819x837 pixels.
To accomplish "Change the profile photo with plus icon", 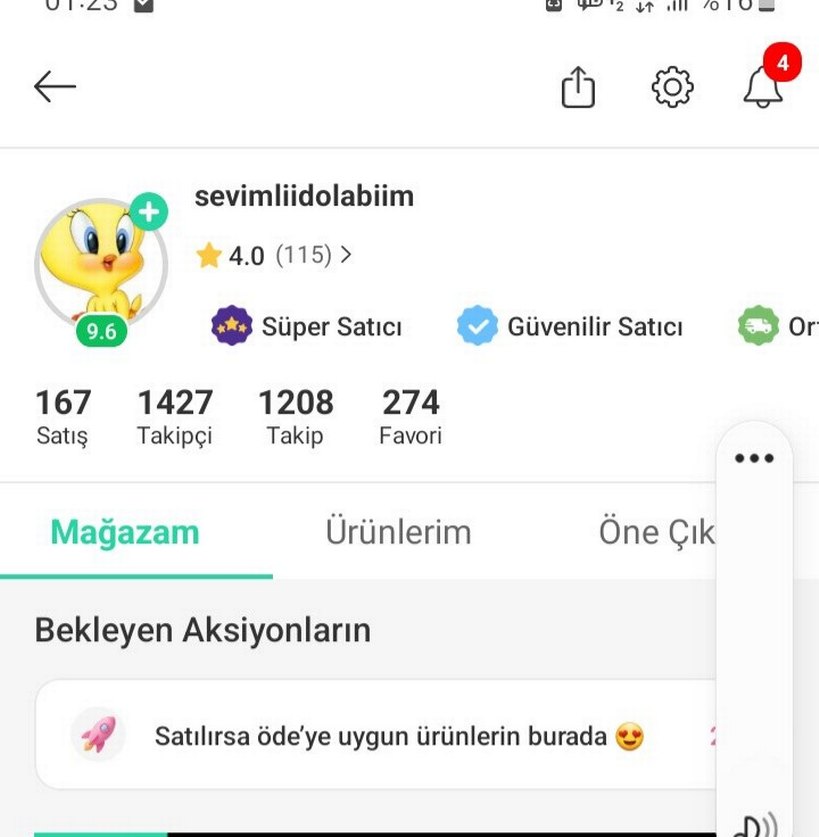I will click(149, 212).
